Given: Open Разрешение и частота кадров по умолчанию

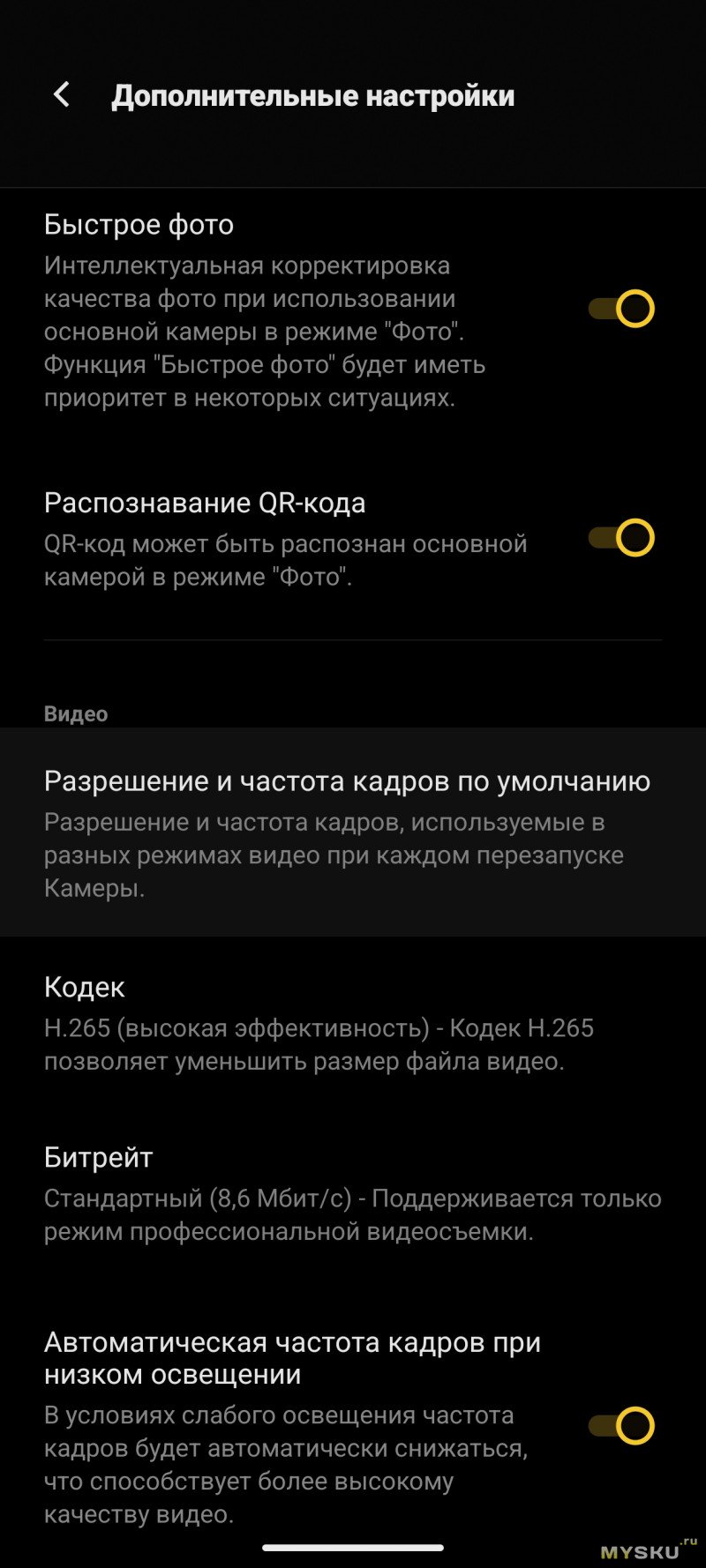Looking at the screenshot, I should 349,831.
